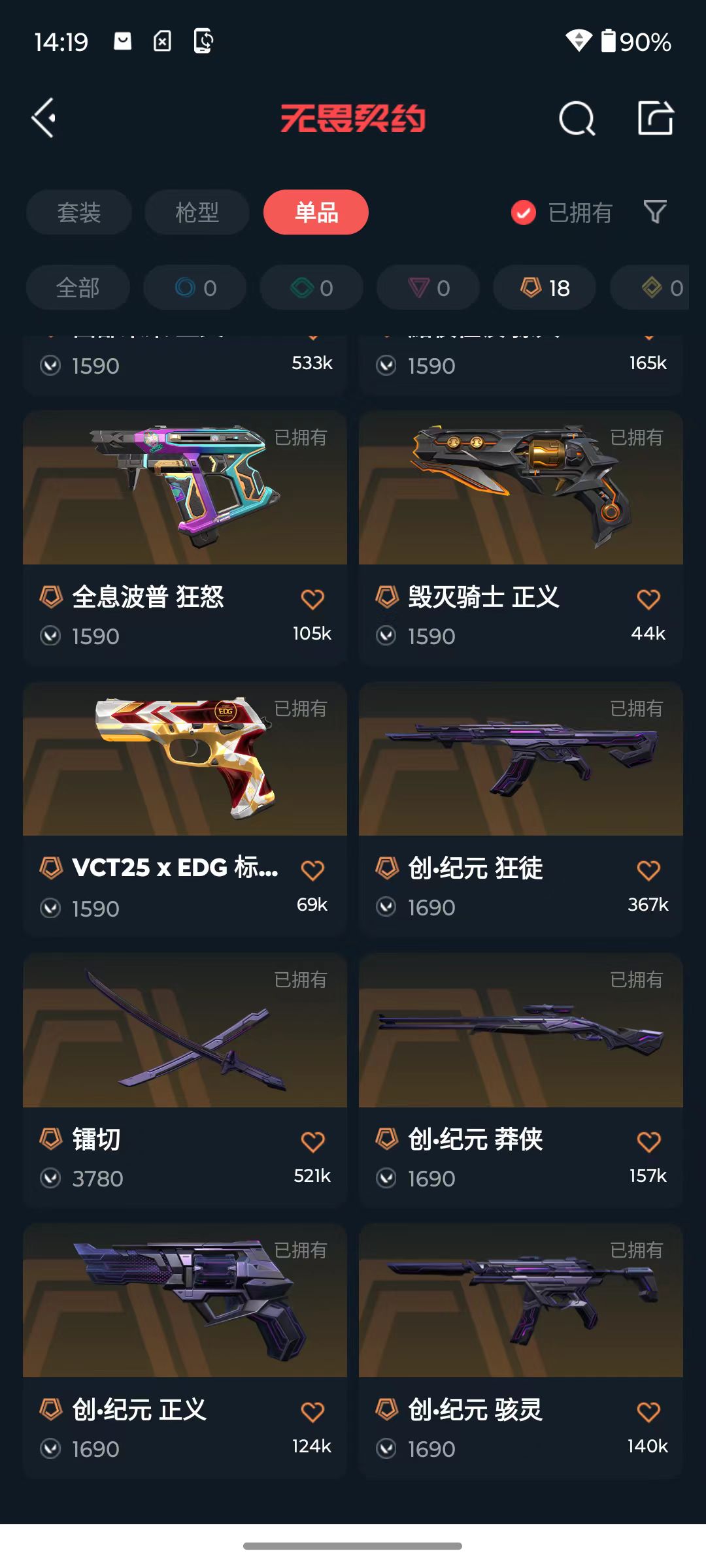Uncheck the 已拥有 filter

[524, 212]
